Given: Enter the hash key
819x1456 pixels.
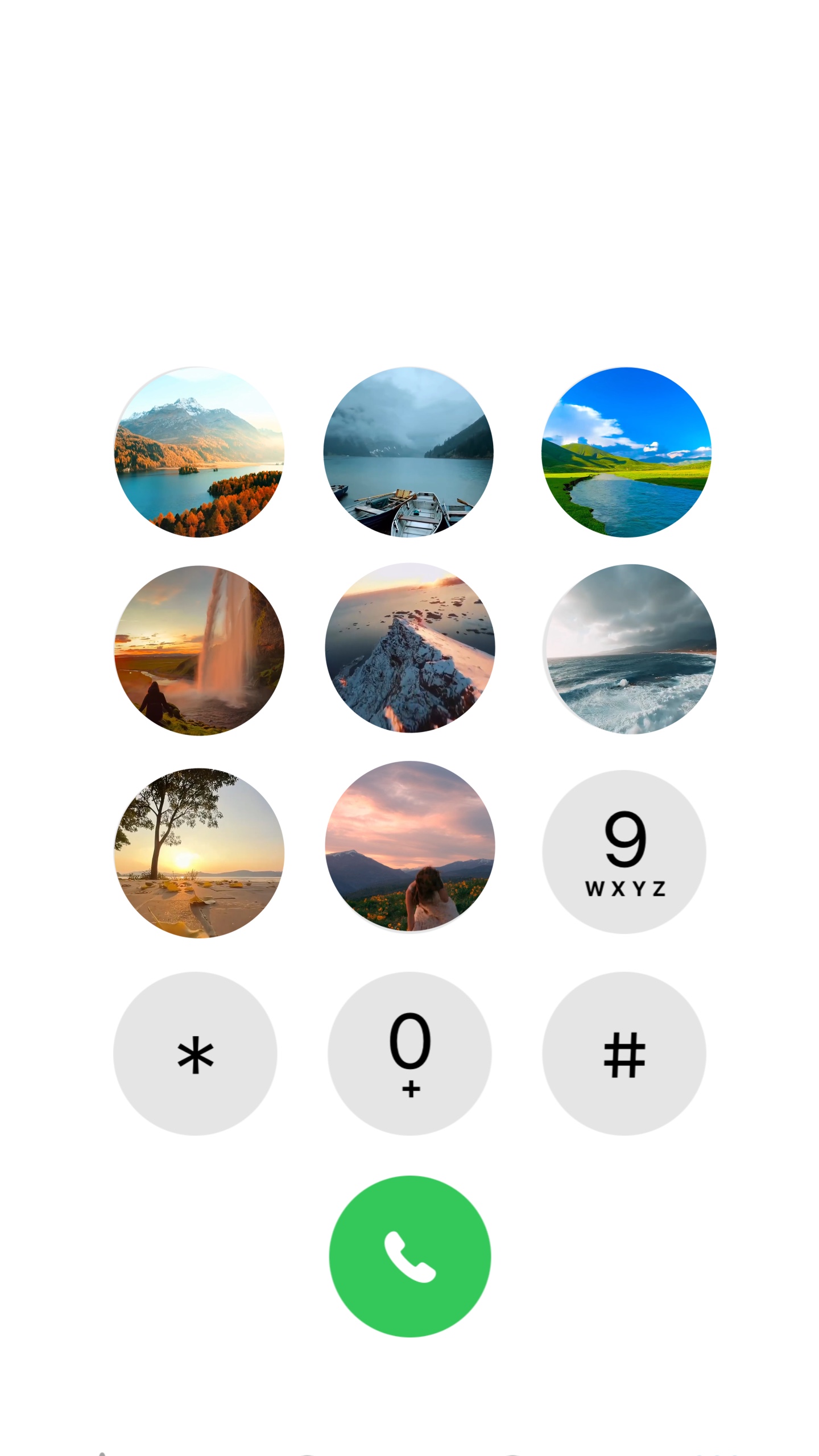Looking at the screenshot, I should (624, 1053).
